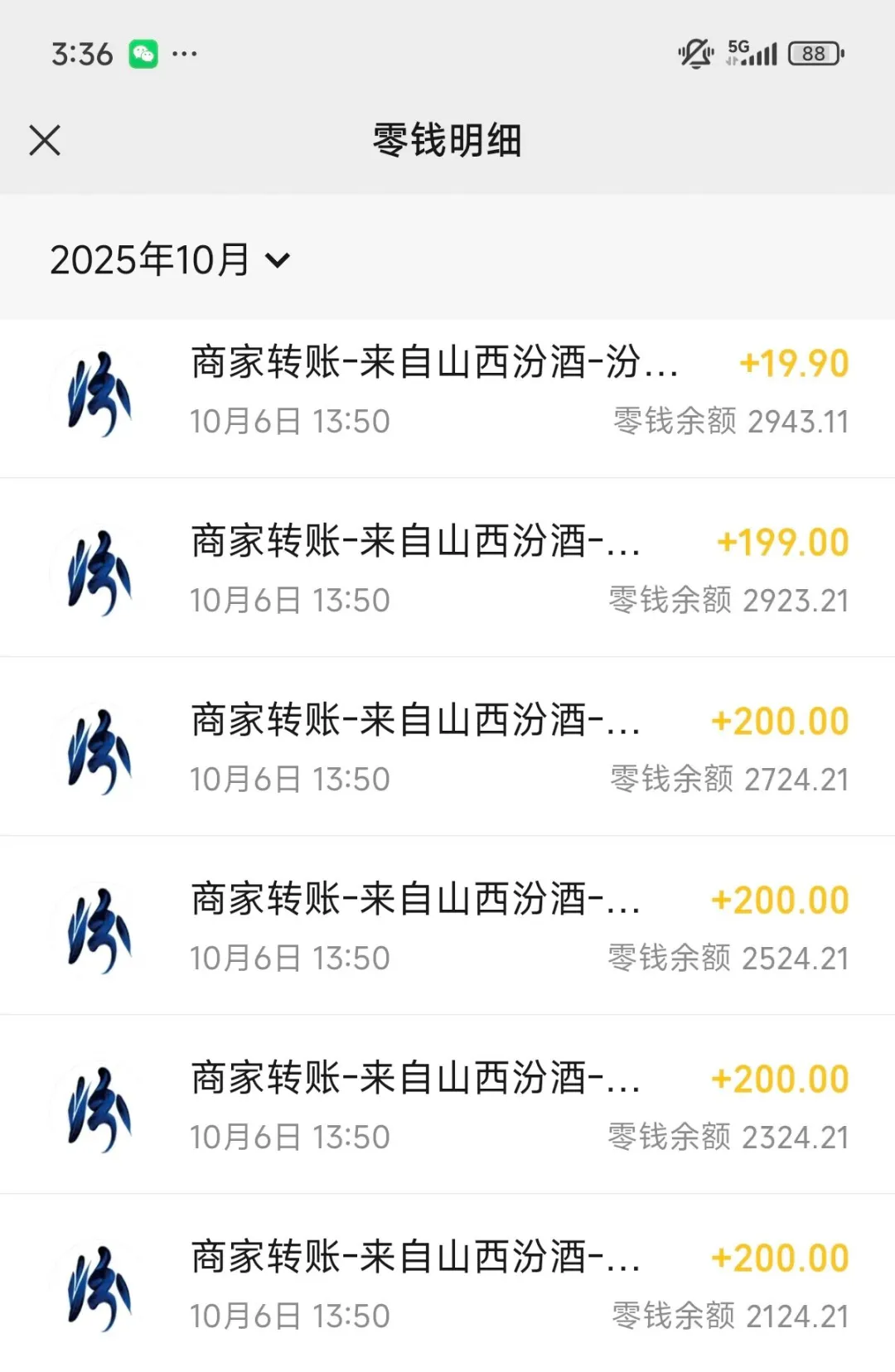This screenshot has width=895, height=1372.
Task: Close the 零钱明细 page
Action: pos(45,140)
